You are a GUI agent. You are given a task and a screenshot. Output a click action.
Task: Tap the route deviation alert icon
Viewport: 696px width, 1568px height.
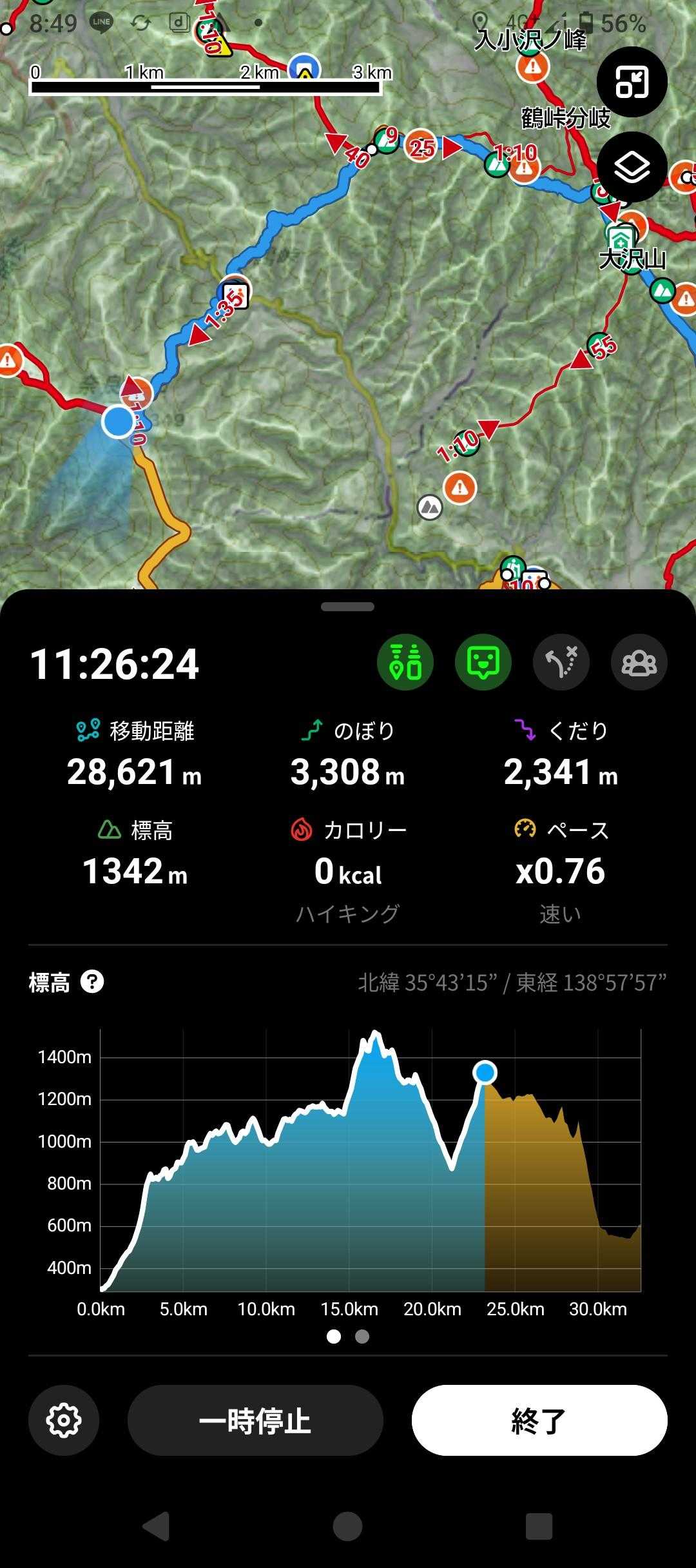pyautogui.click(x=561, y=662)
